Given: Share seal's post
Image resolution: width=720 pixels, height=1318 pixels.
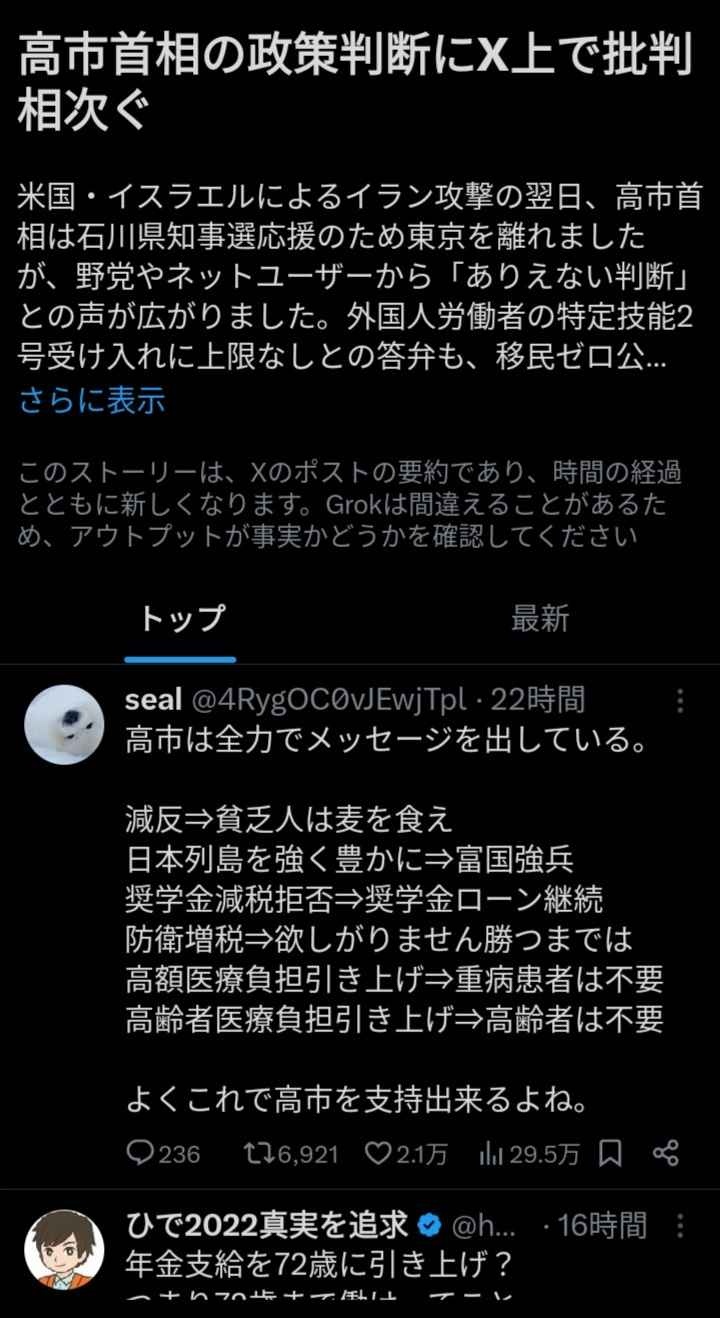Looking at the screenshot, I should pyautogui.click(x=666, y=1154).
